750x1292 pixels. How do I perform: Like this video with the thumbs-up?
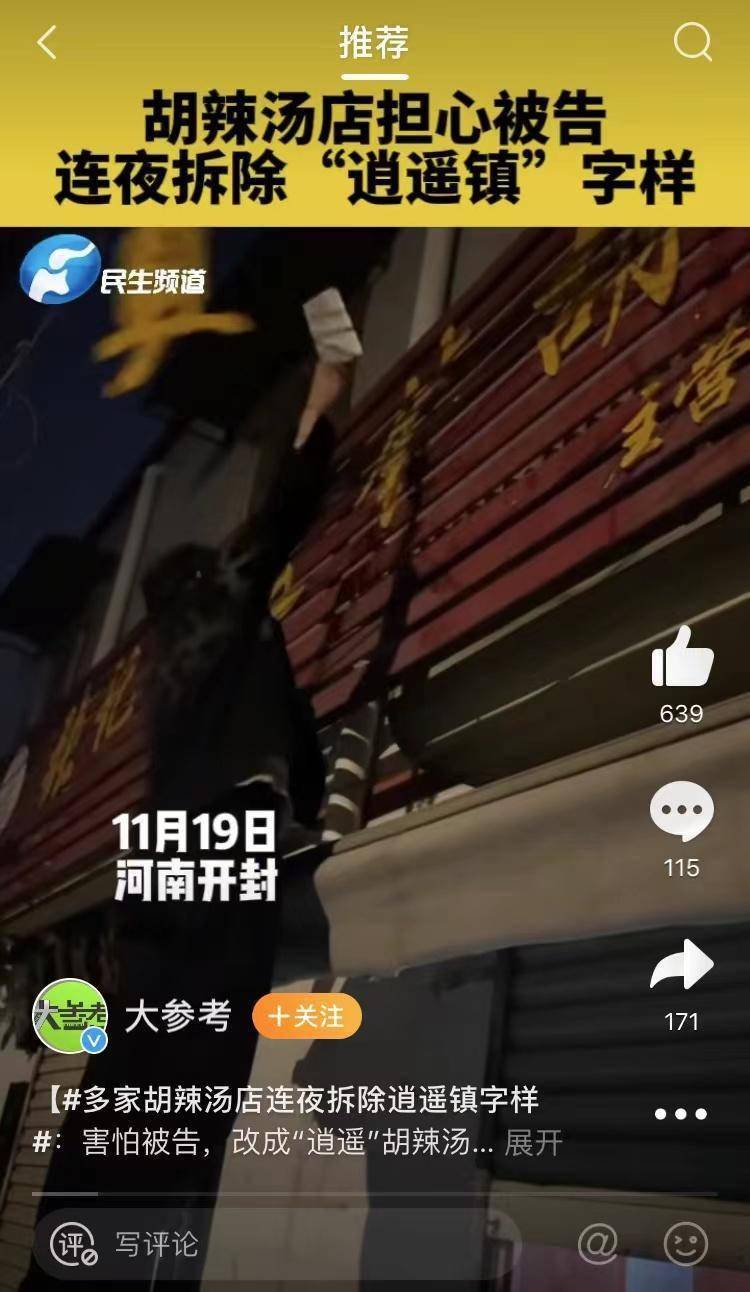point(682,657)
